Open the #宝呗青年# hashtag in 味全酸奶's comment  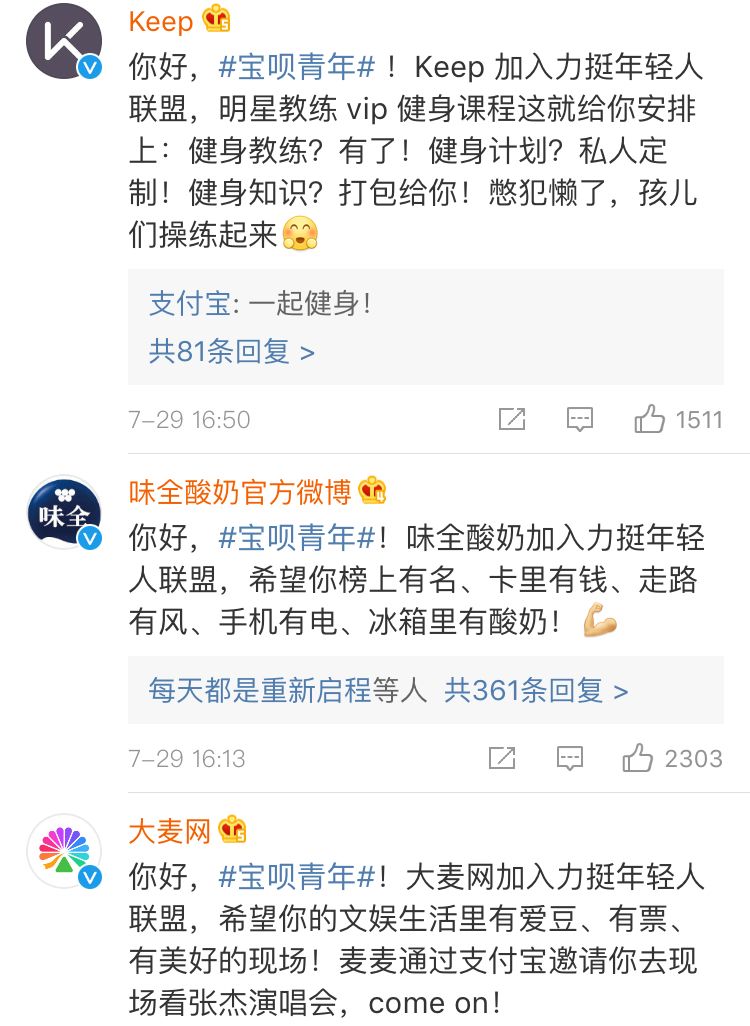297,539
